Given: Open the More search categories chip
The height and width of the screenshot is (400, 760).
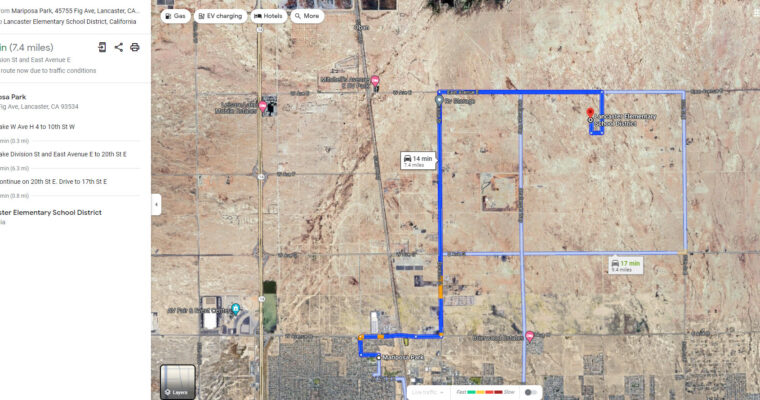Looking at the screenshot, I should (308, 16).
